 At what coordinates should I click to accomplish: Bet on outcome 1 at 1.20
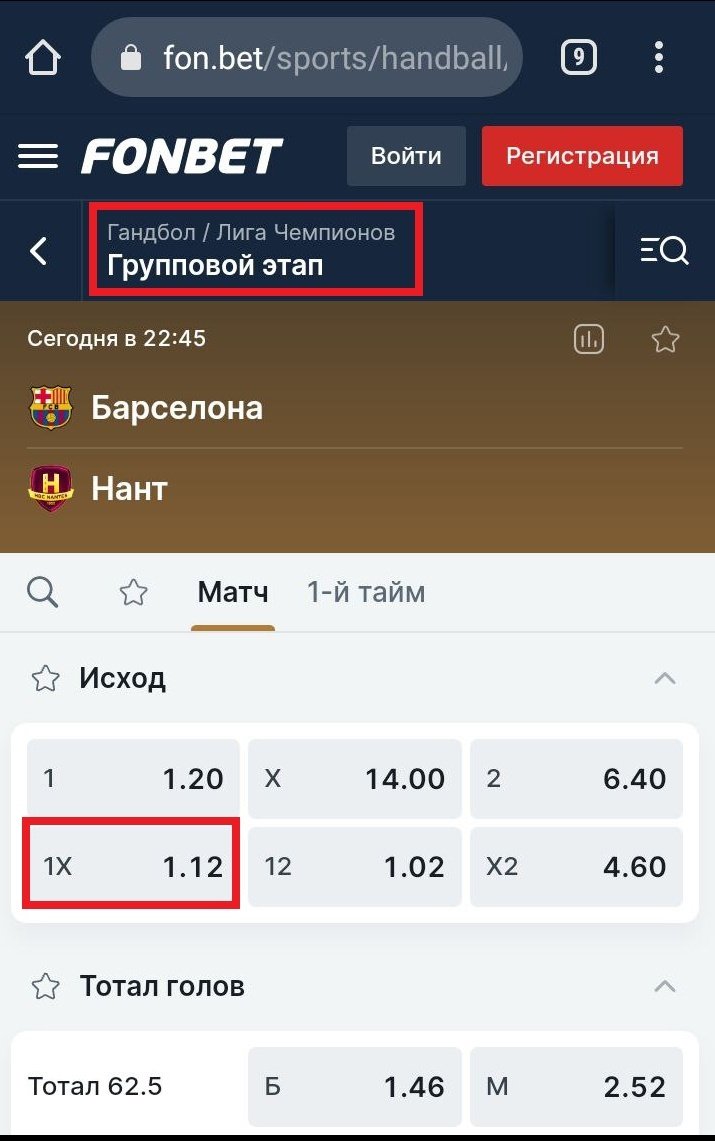[133, 779]
